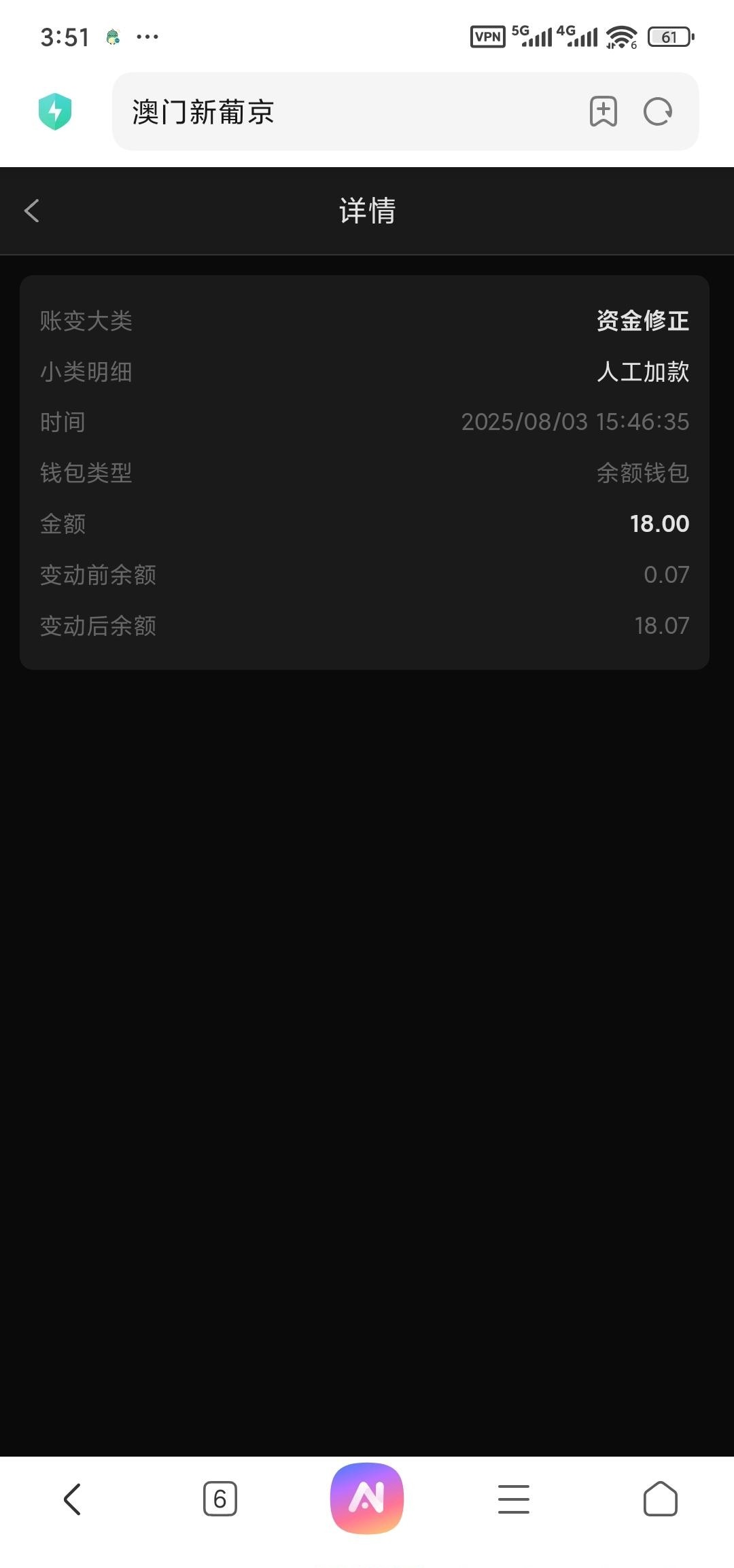Viewport: 734px width, 1568px height.
Task: Reload the current page
Action: point(657,112)
